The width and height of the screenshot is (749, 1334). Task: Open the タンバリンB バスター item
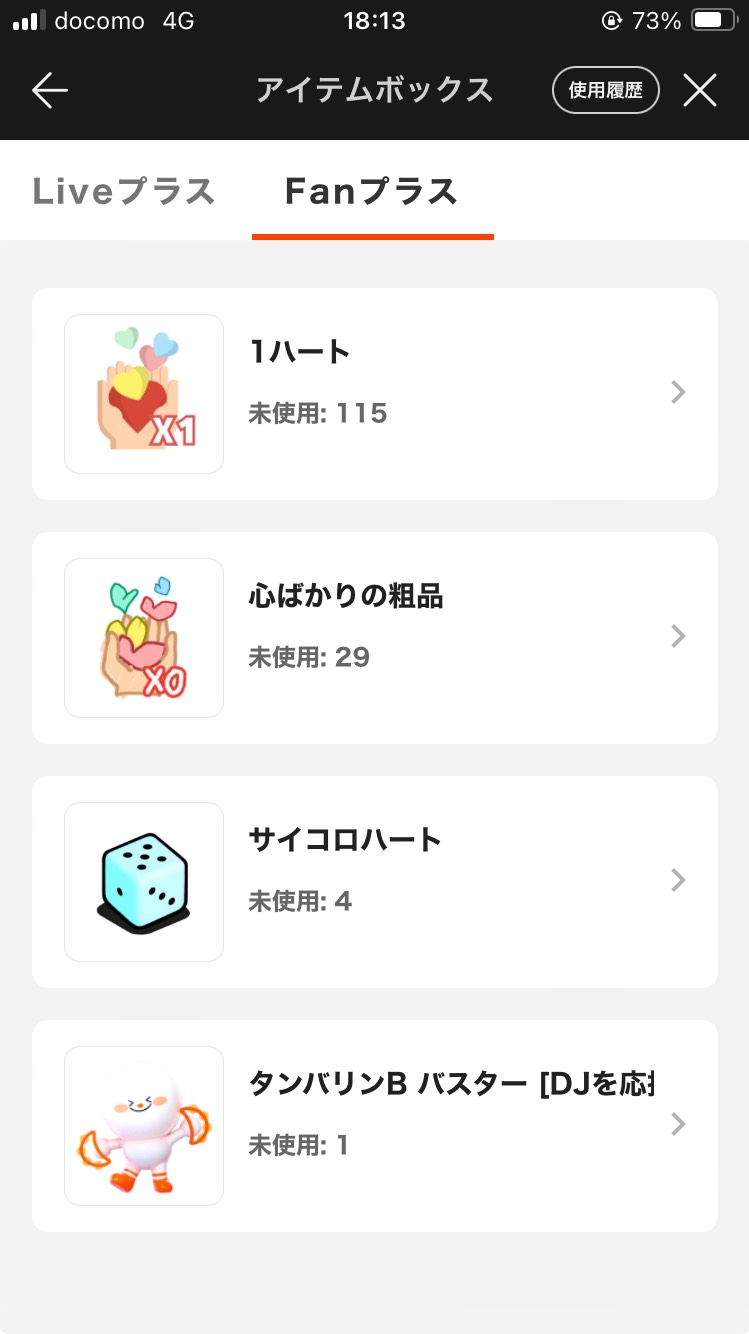(x=374, y=1126)
